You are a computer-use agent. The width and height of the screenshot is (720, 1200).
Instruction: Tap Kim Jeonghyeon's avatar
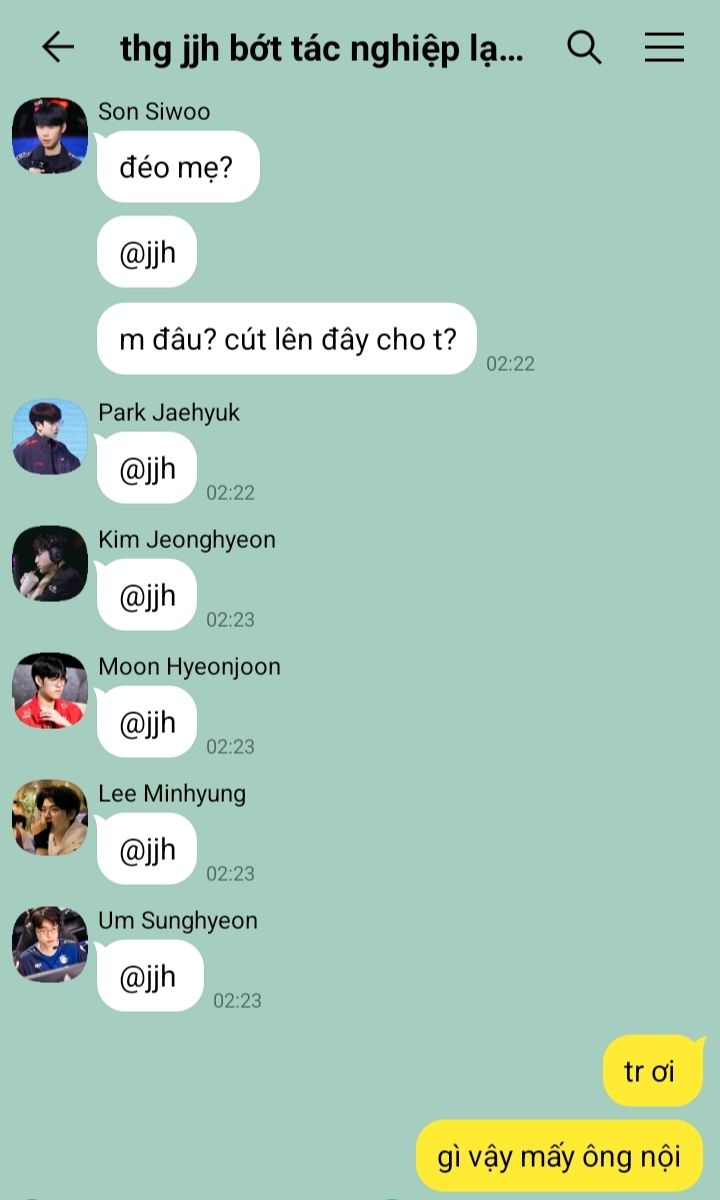point(50,564)
